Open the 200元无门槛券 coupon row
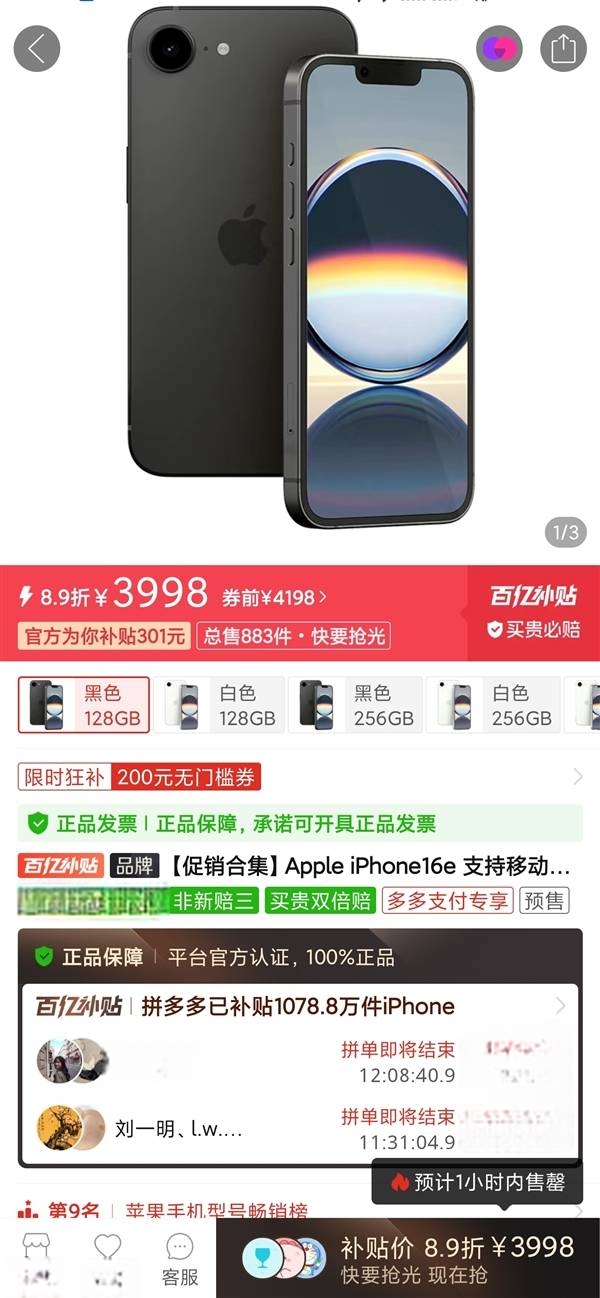 [x=300, y=776]
